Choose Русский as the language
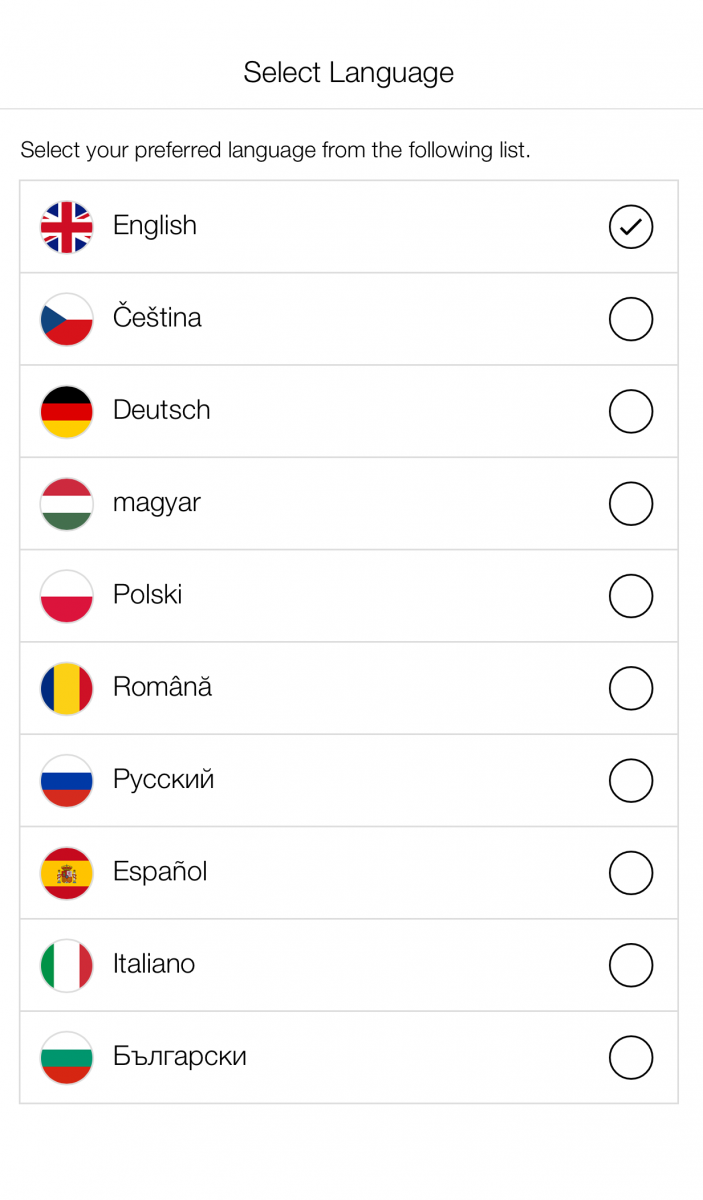Viewport: 703px width, 1200px height. click(348, 780)
